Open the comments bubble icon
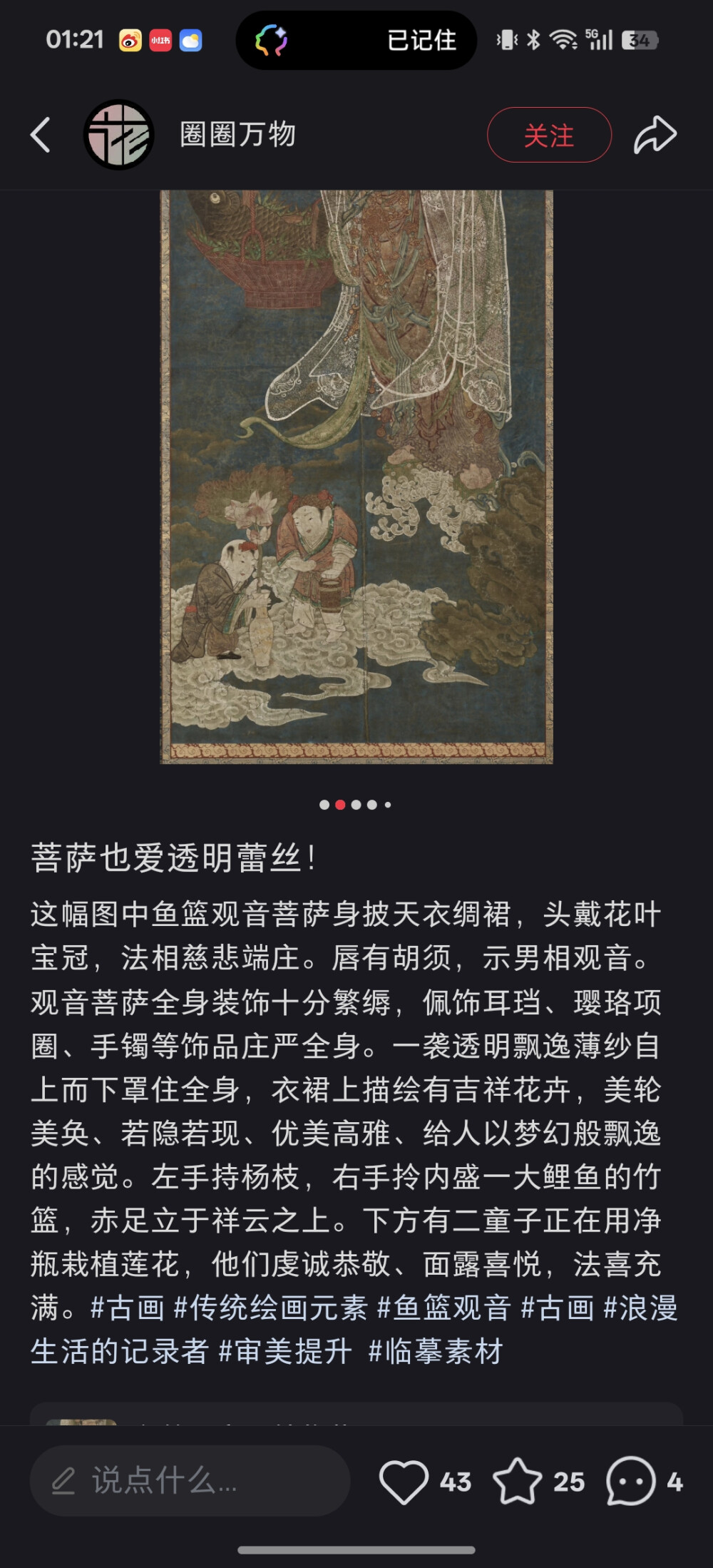The image size is (713, 1568). click(x=630, y=1481)
